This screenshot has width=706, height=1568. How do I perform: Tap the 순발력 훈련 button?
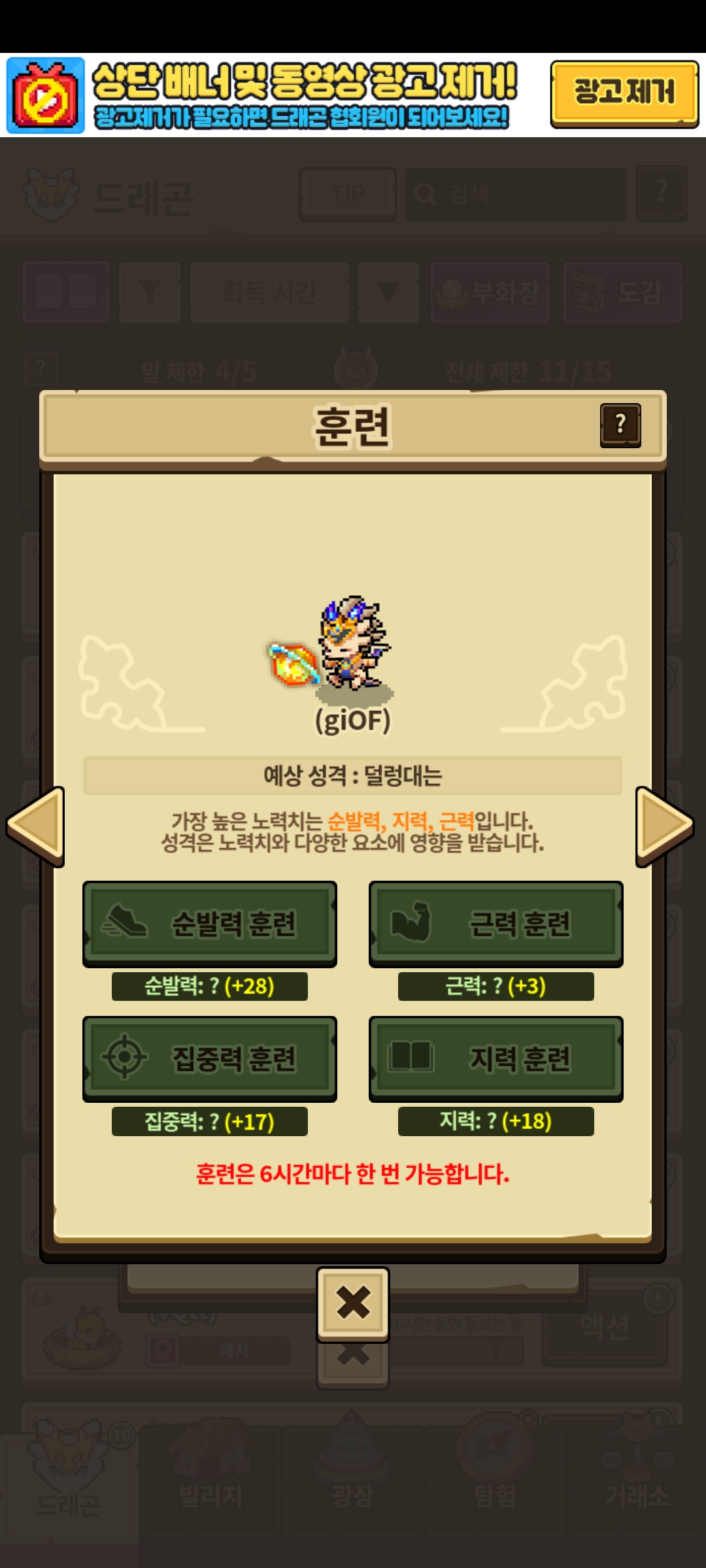tap(209, 923)
